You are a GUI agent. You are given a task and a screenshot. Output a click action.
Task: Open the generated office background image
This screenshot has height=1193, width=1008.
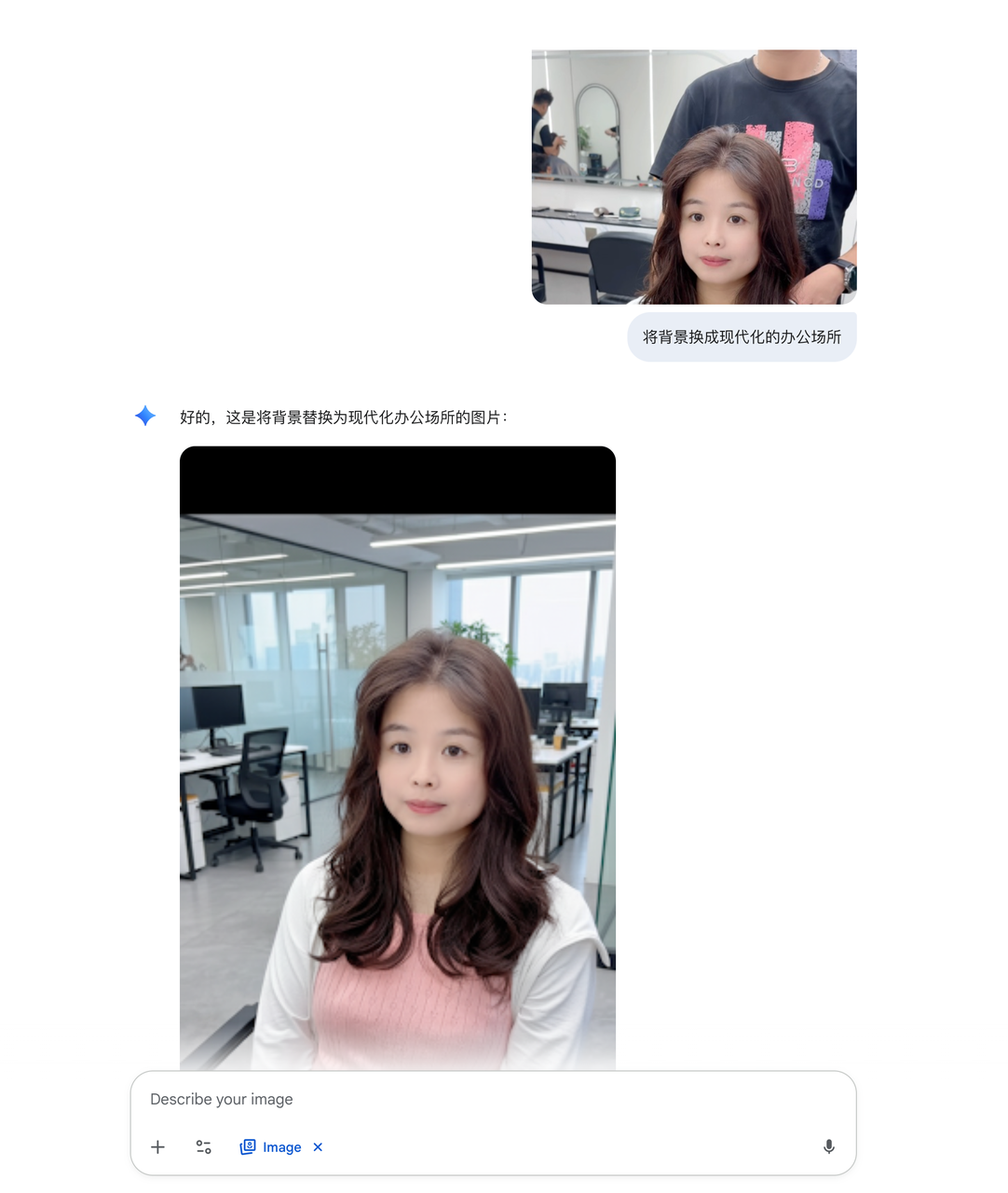[398, 757]
